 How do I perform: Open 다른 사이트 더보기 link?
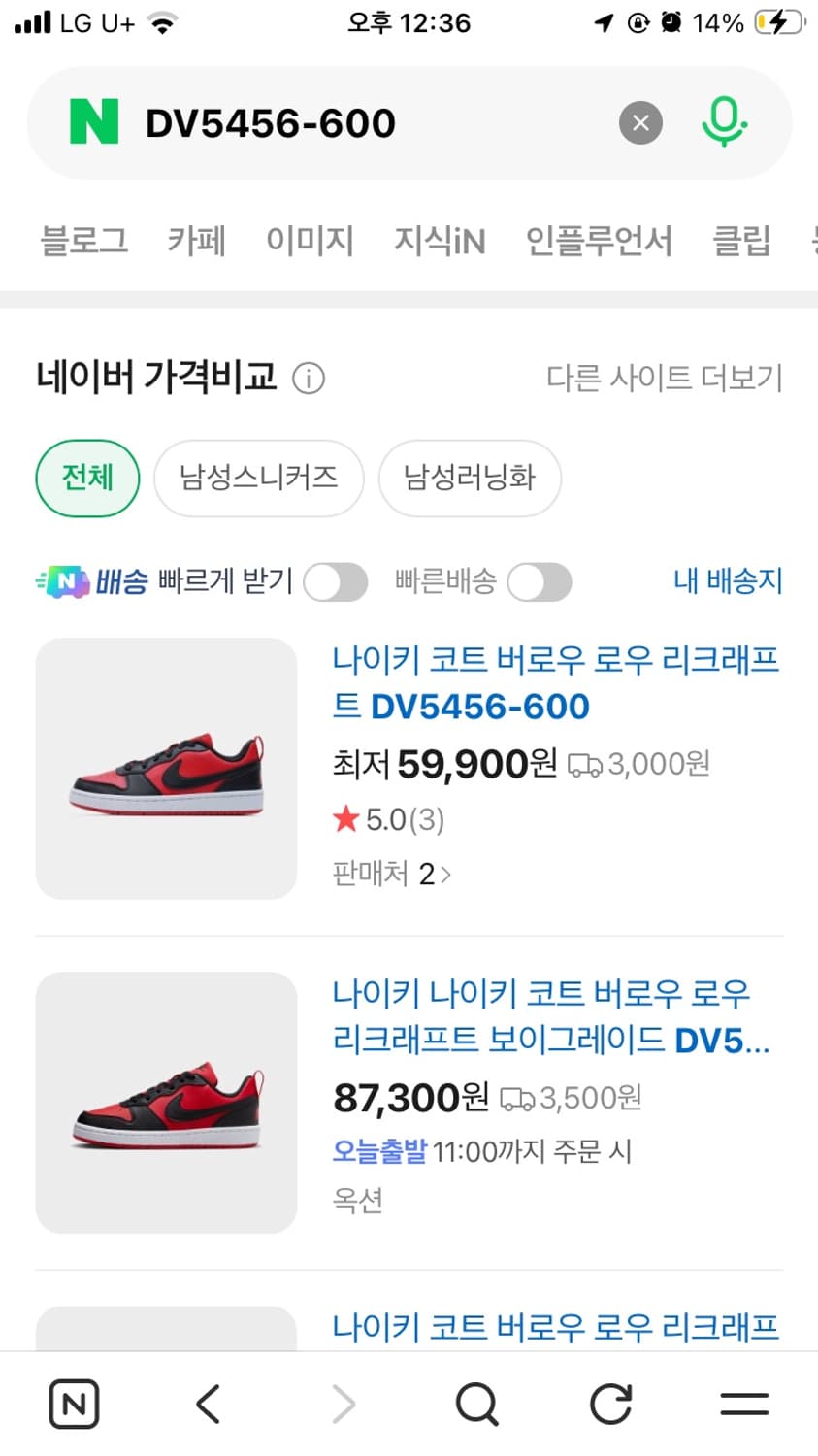(665, 379)
